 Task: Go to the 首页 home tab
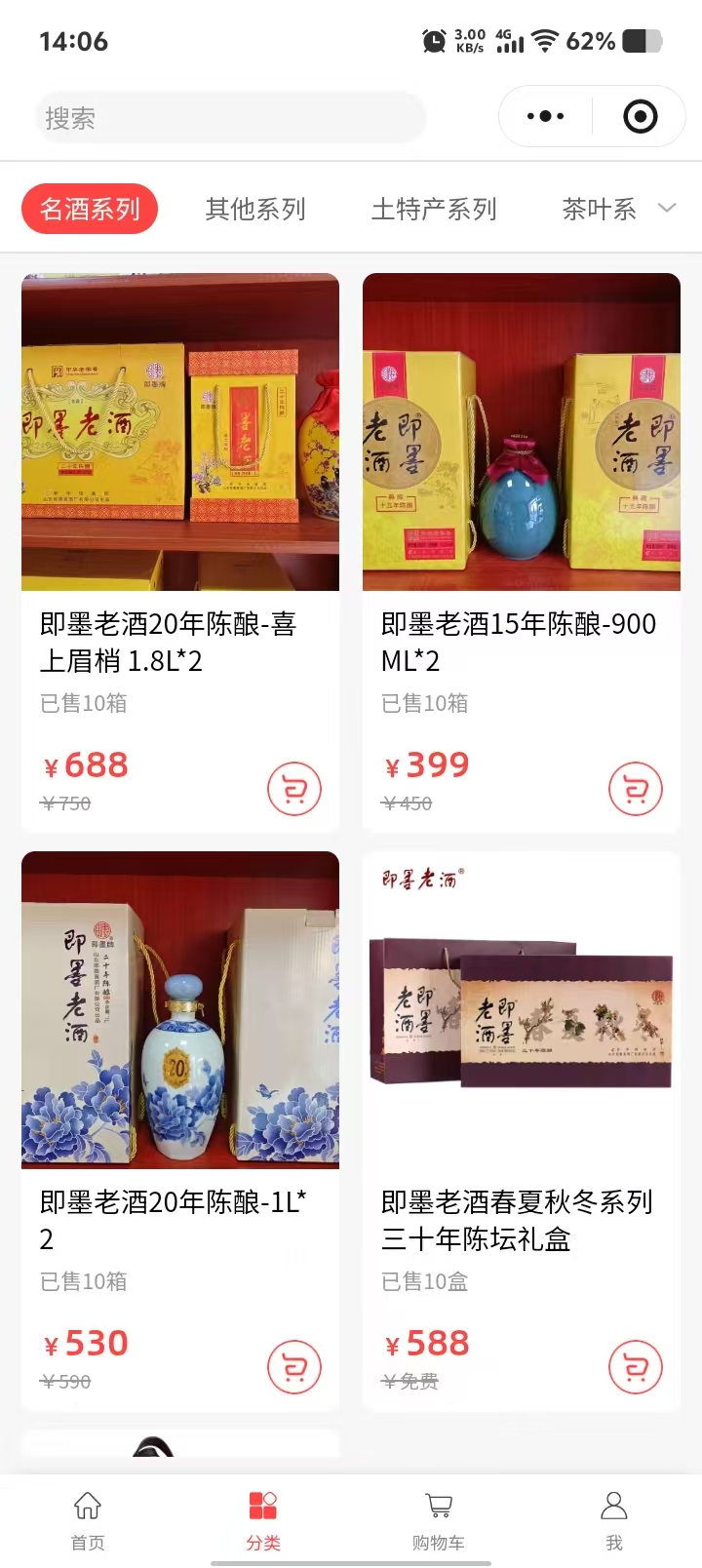88,1519
